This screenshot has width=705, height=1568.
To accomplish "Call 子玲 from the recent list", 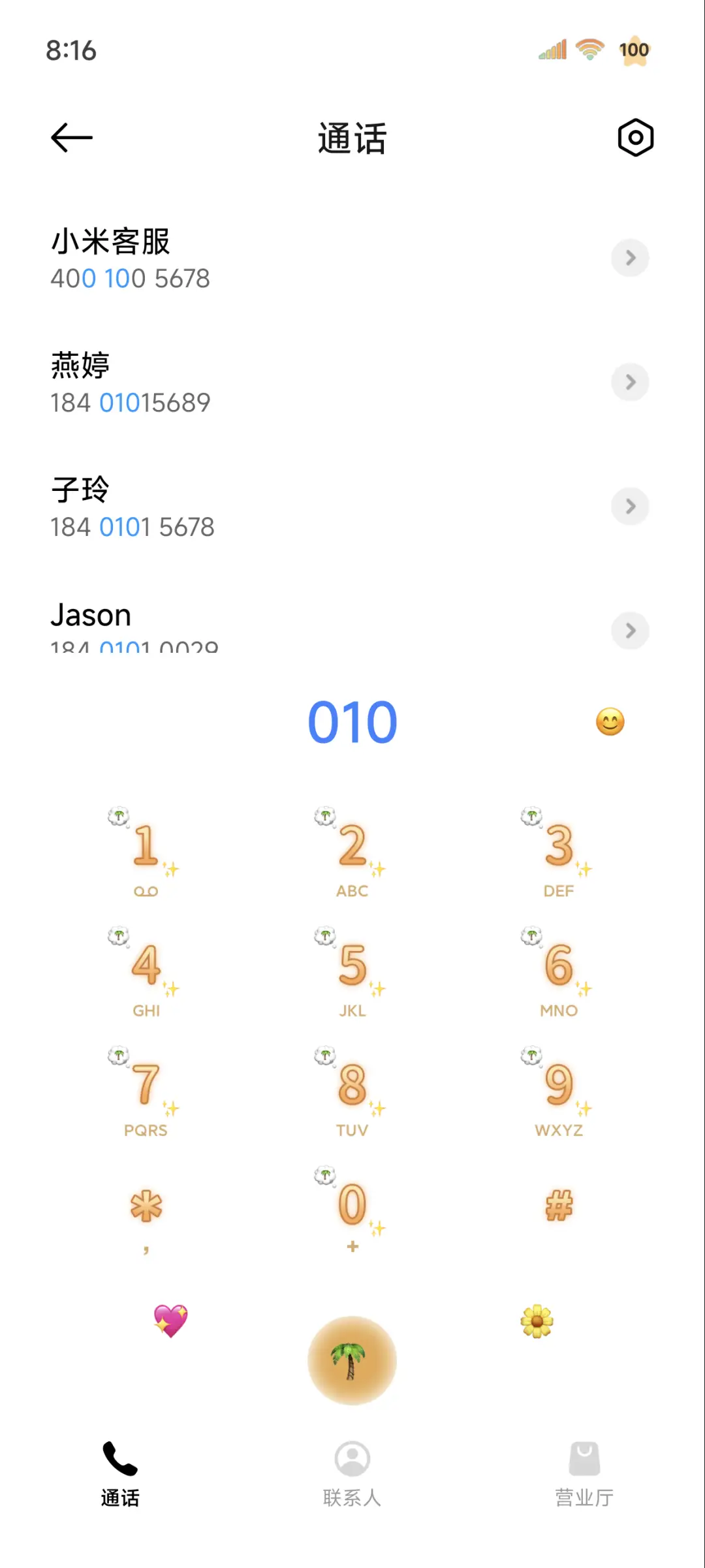I will (196, 506).
